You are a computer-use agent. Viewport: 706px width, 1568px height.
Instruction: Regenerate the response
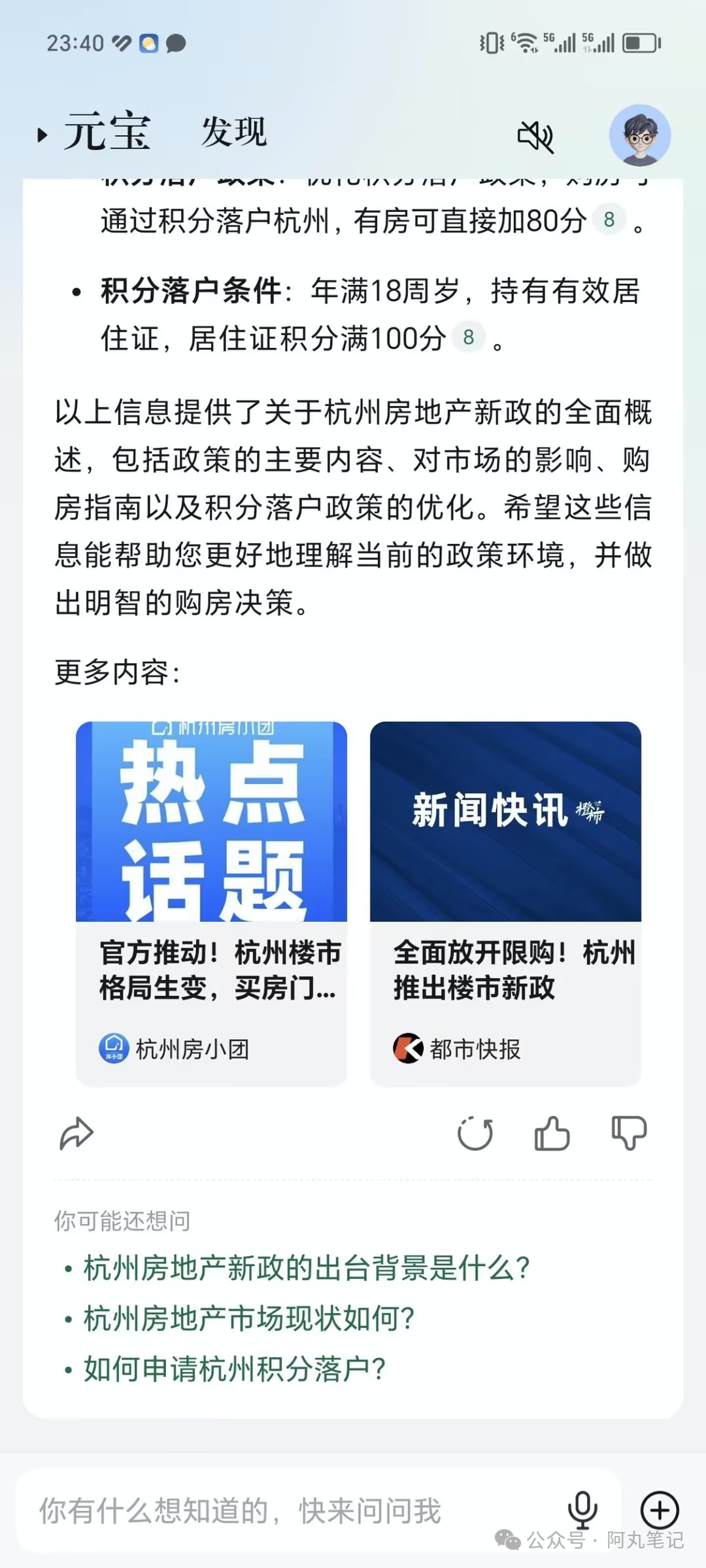click(475, 1133)
